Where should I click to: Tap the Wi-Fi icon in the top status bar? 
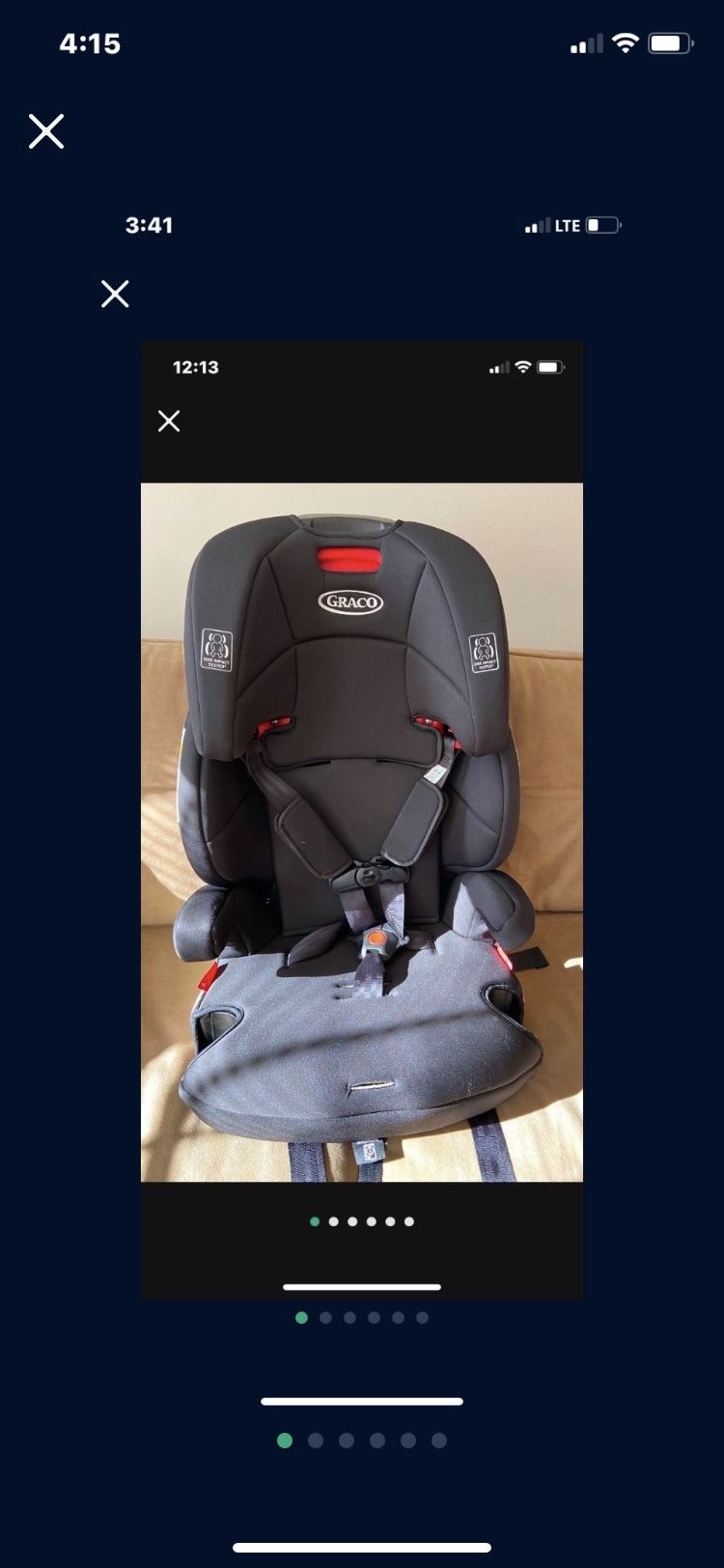point(625,42)
